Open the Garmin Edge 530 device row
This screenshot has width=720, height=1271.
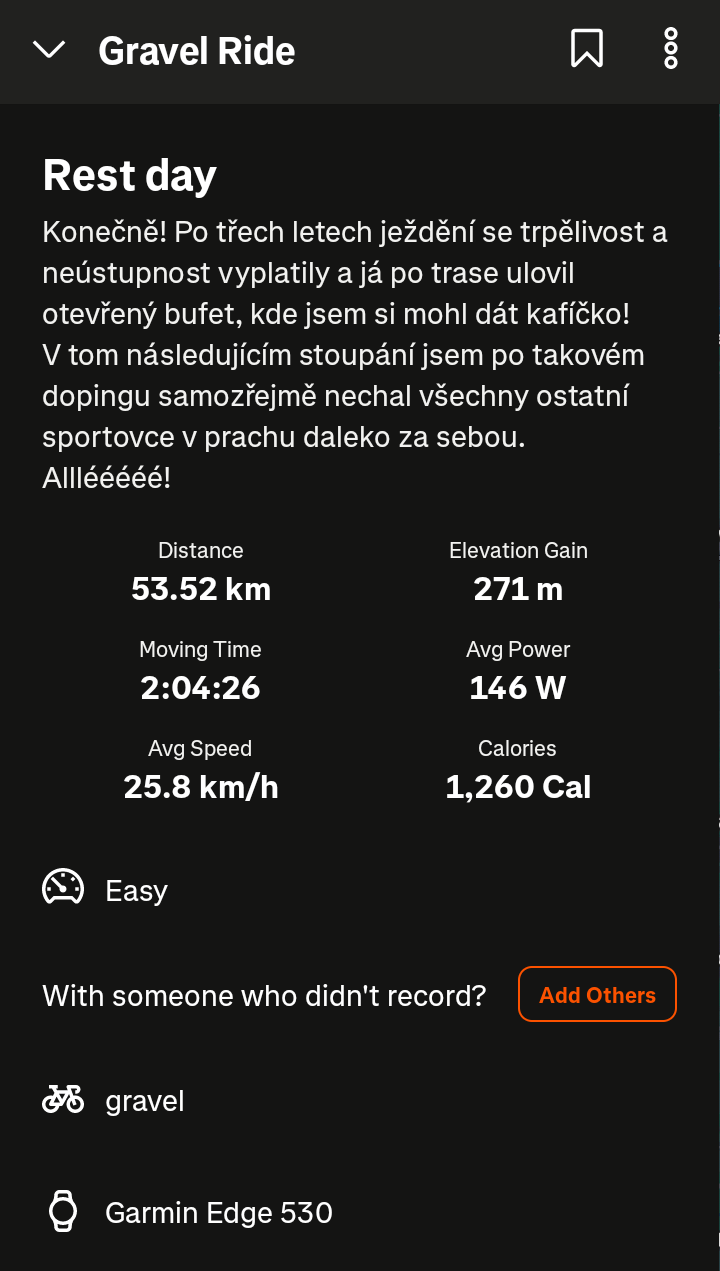pos(360,1212)
